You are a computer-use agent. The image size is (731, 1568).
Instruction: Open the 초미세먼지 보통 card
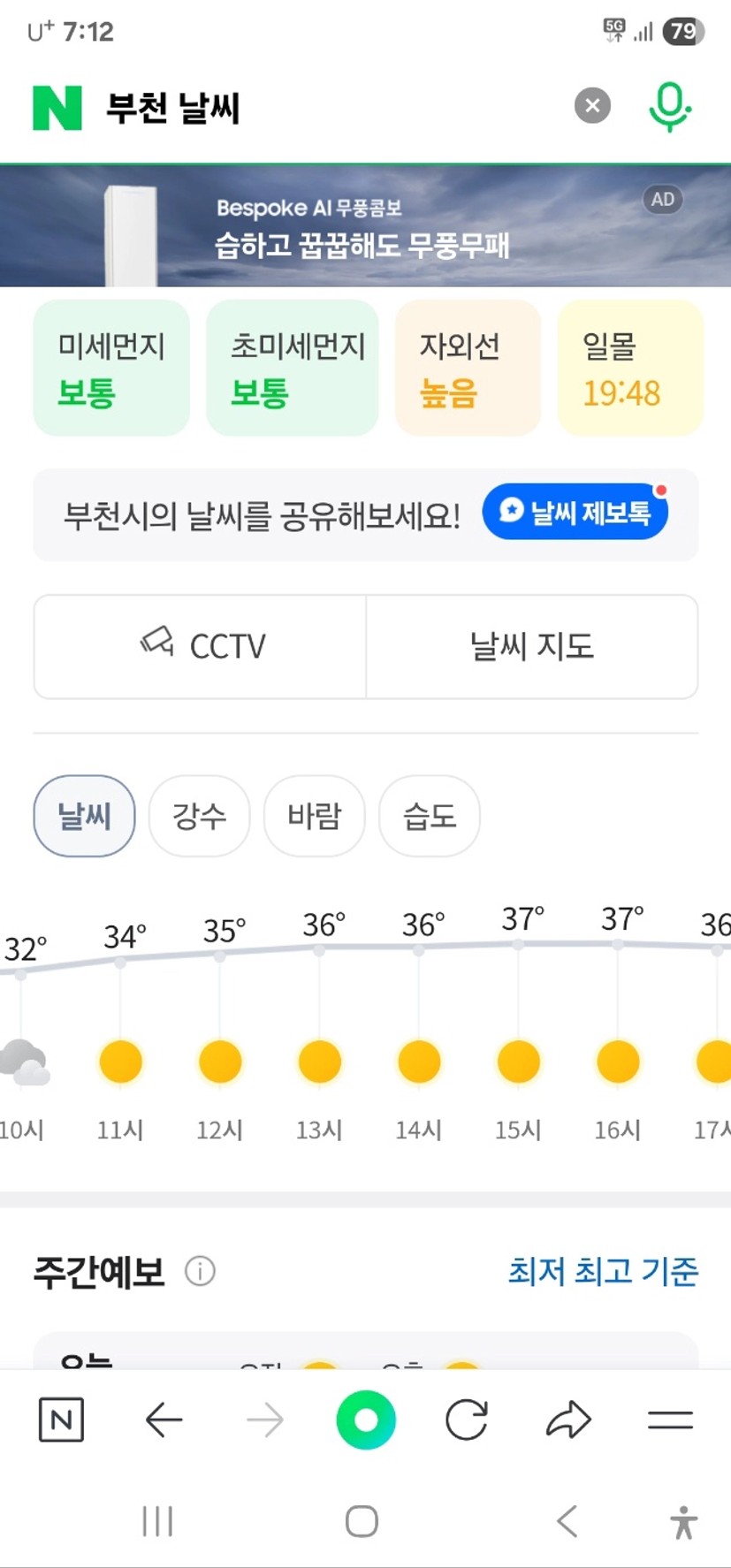point(293,368)
